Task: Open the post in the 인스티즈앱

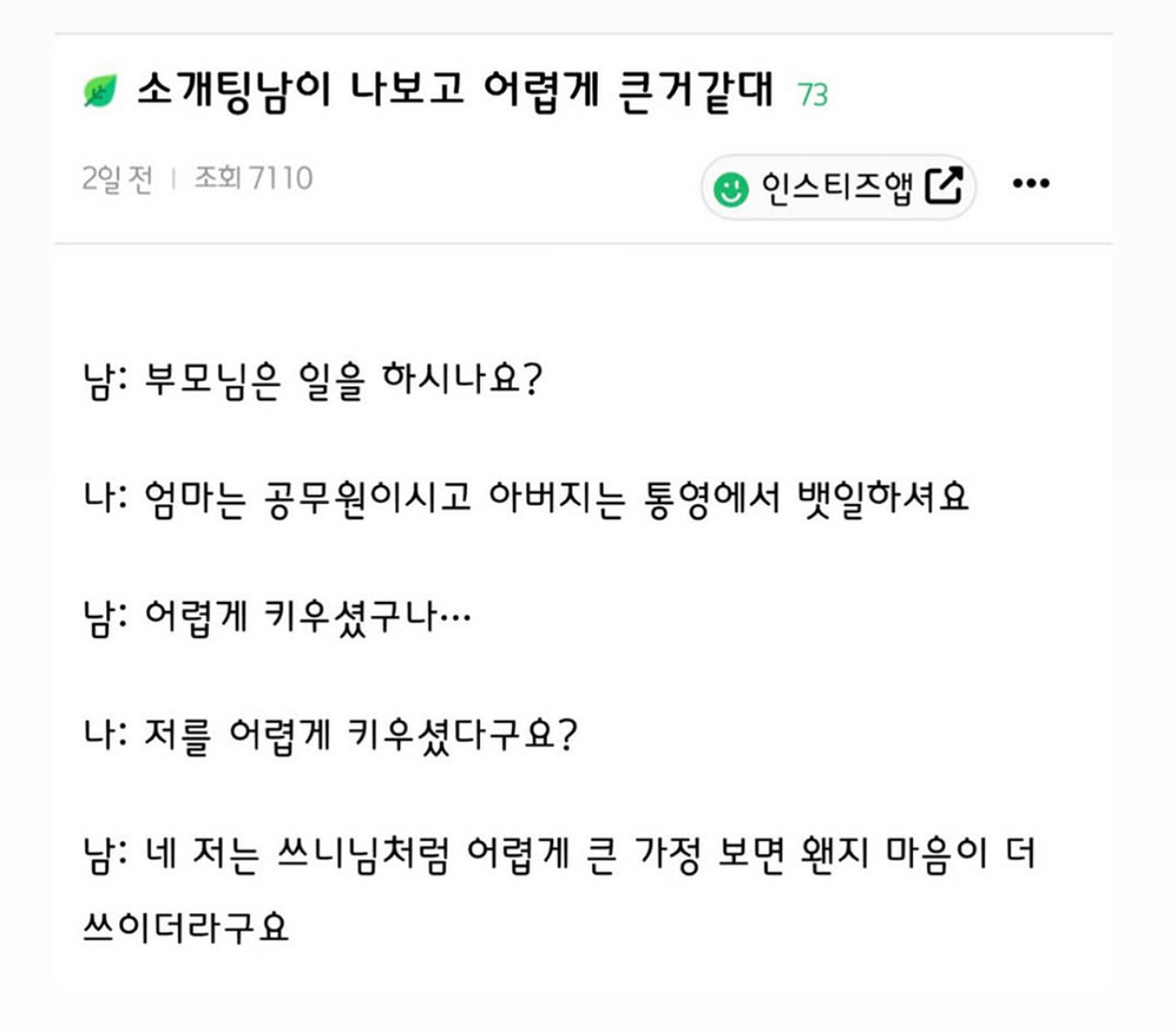Action: (x=838, y=187)
